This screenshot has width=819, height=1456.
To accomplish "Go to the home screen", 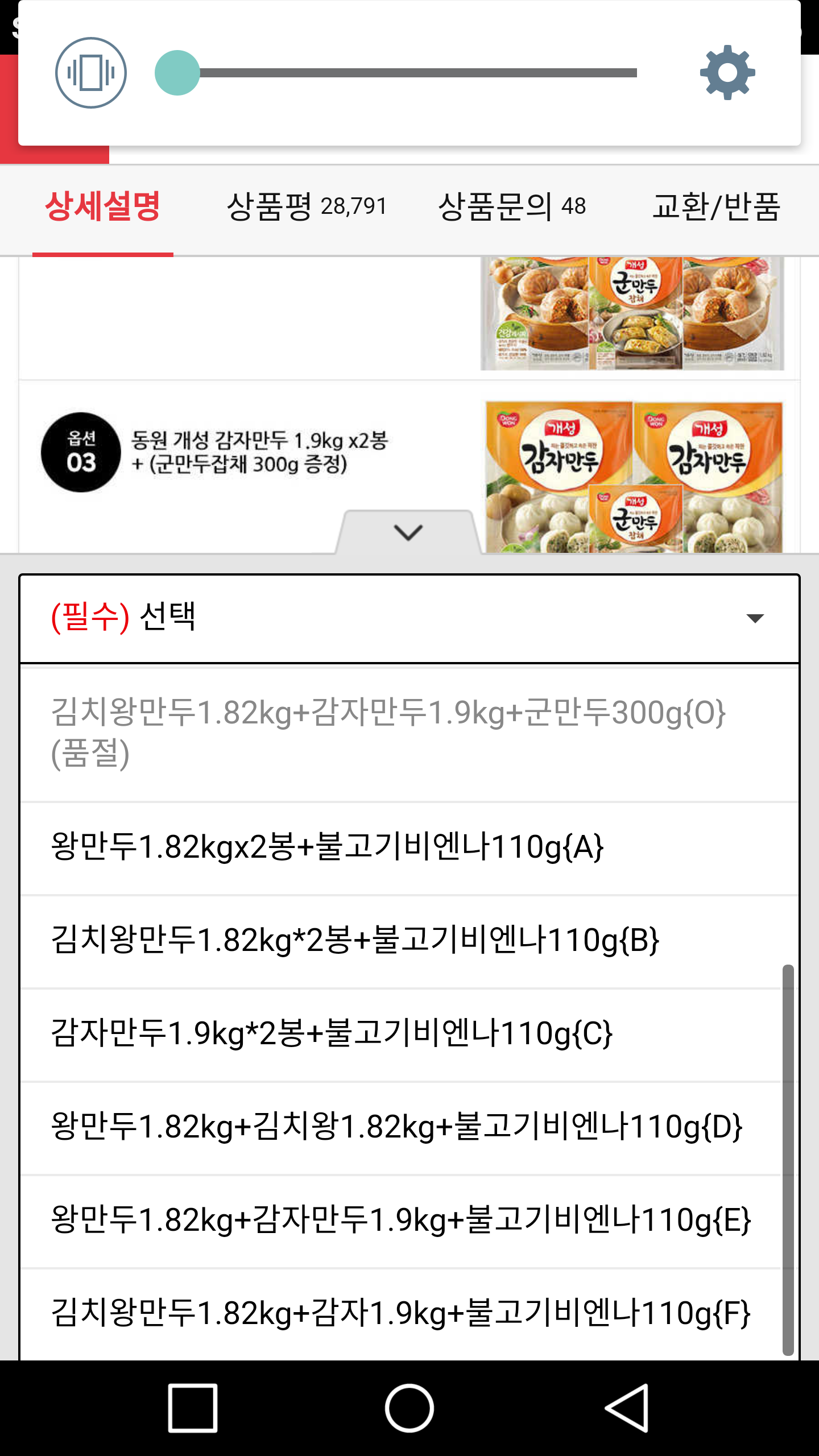I will (x=409, y=1408).
